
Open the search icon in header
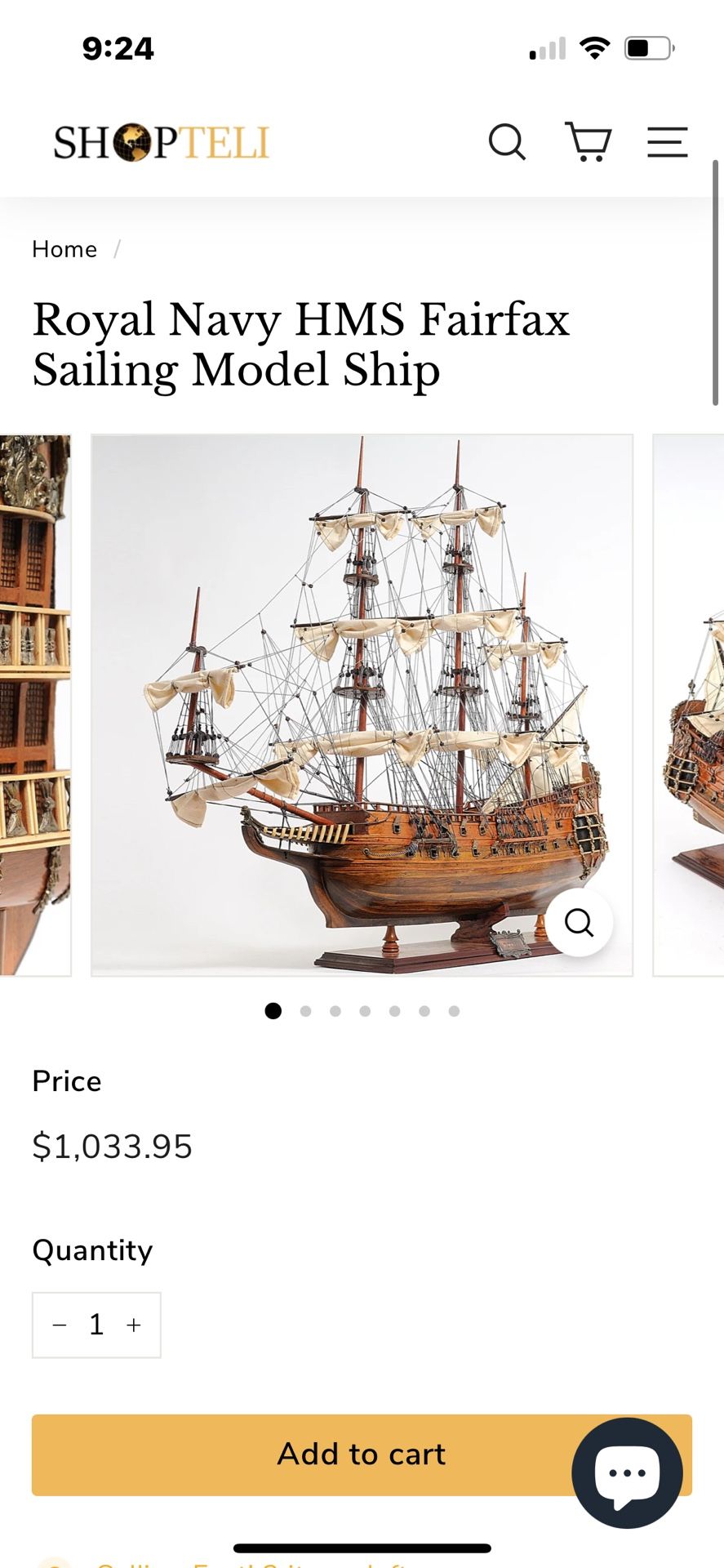pos(507,142)
